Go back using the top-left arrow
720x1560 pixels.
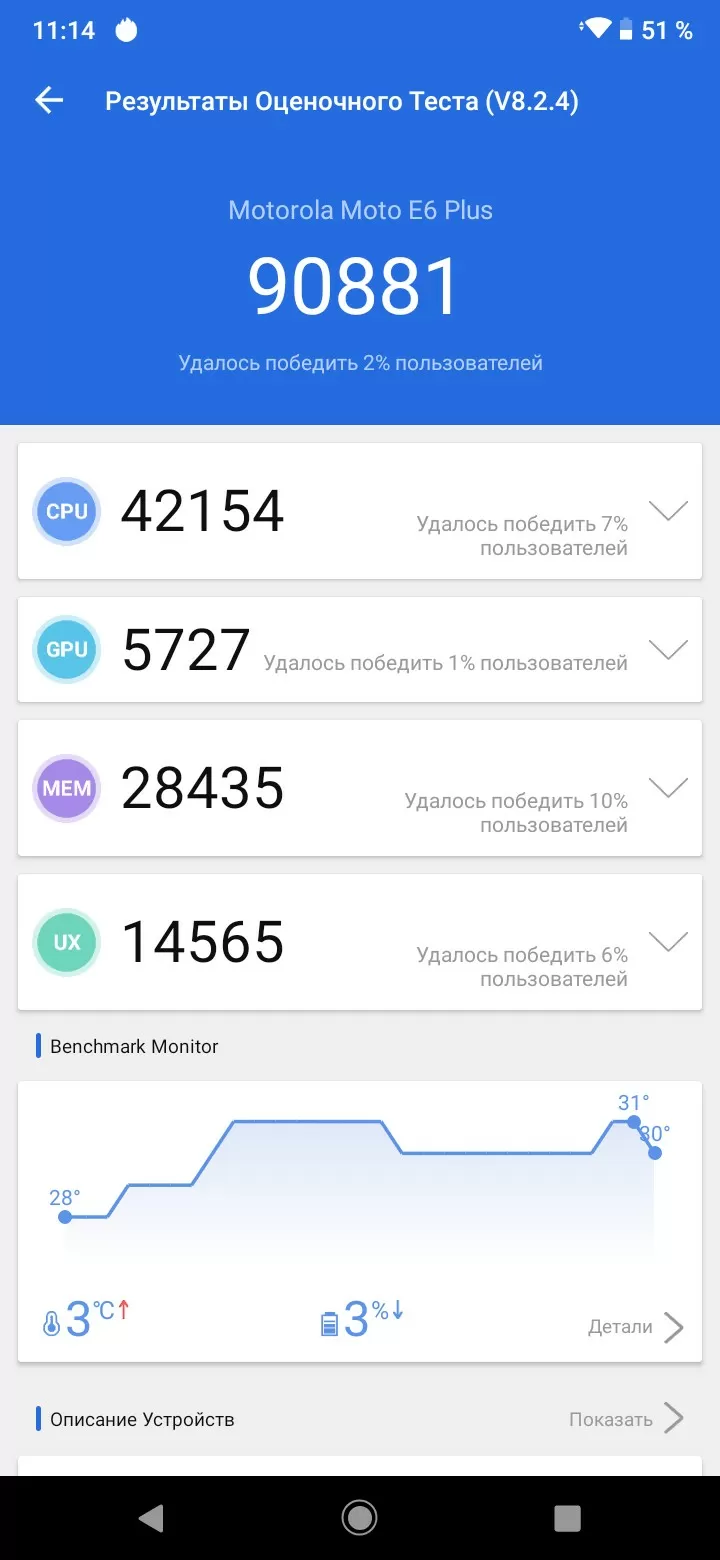click(49, 100)
